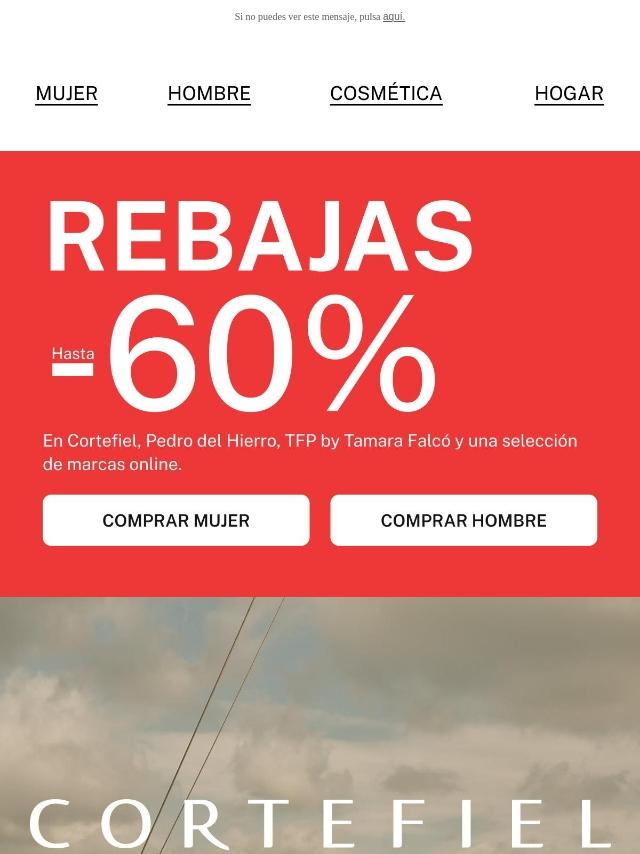Image resolution: width=640 pixels, height=854 pixels.
Task: Tap the COMPRAR MUJER button
Action: tap(176, 520)
